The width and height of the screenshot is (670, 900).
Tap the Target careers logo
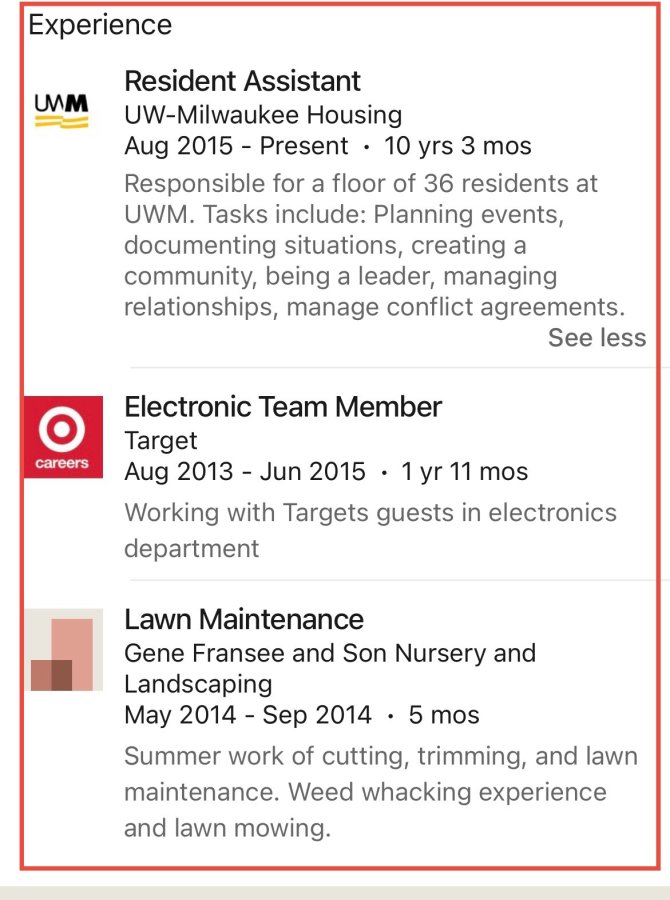click(63, 437)
